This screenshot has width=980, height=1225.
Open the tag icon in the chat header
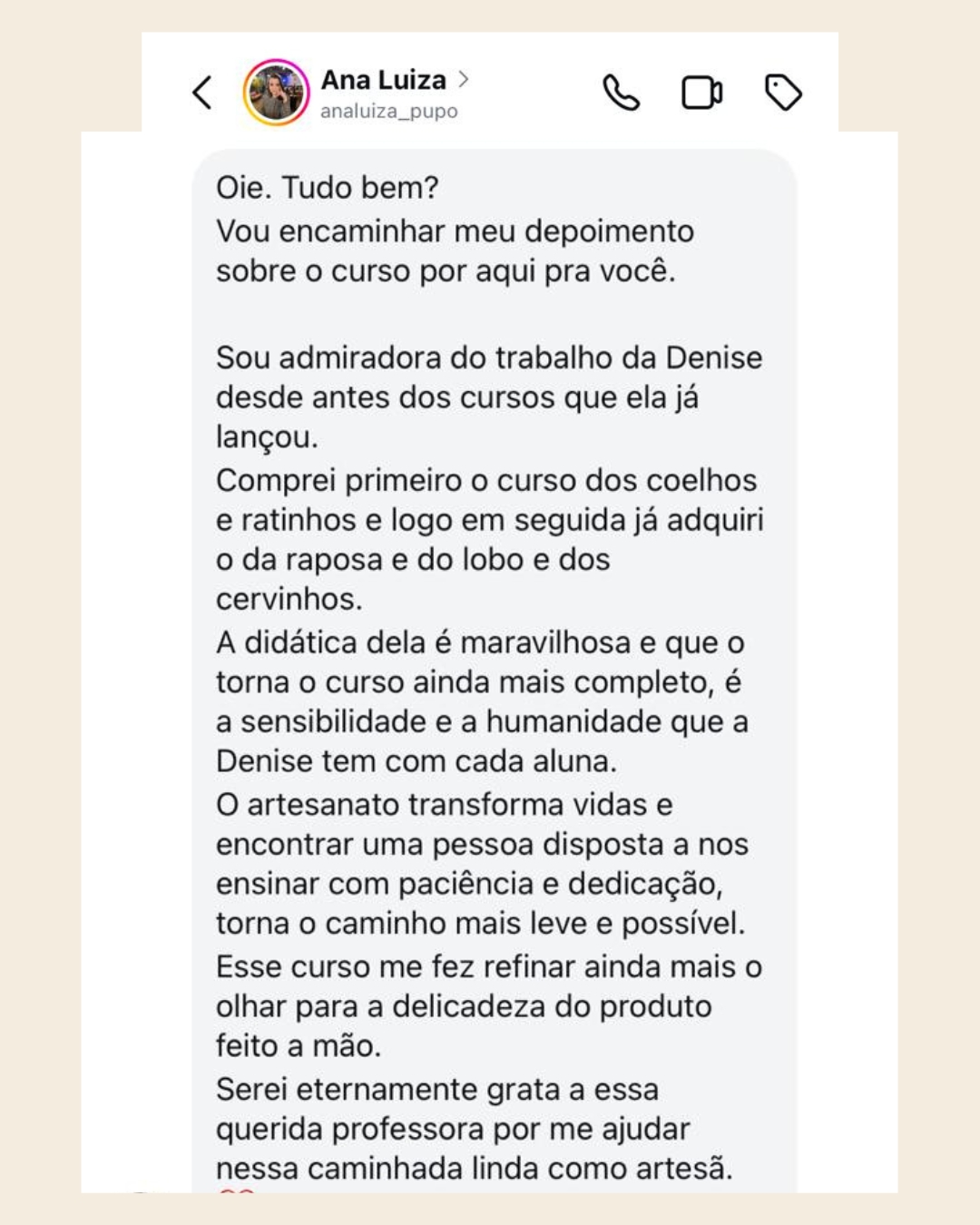click(x=782, y=92)
